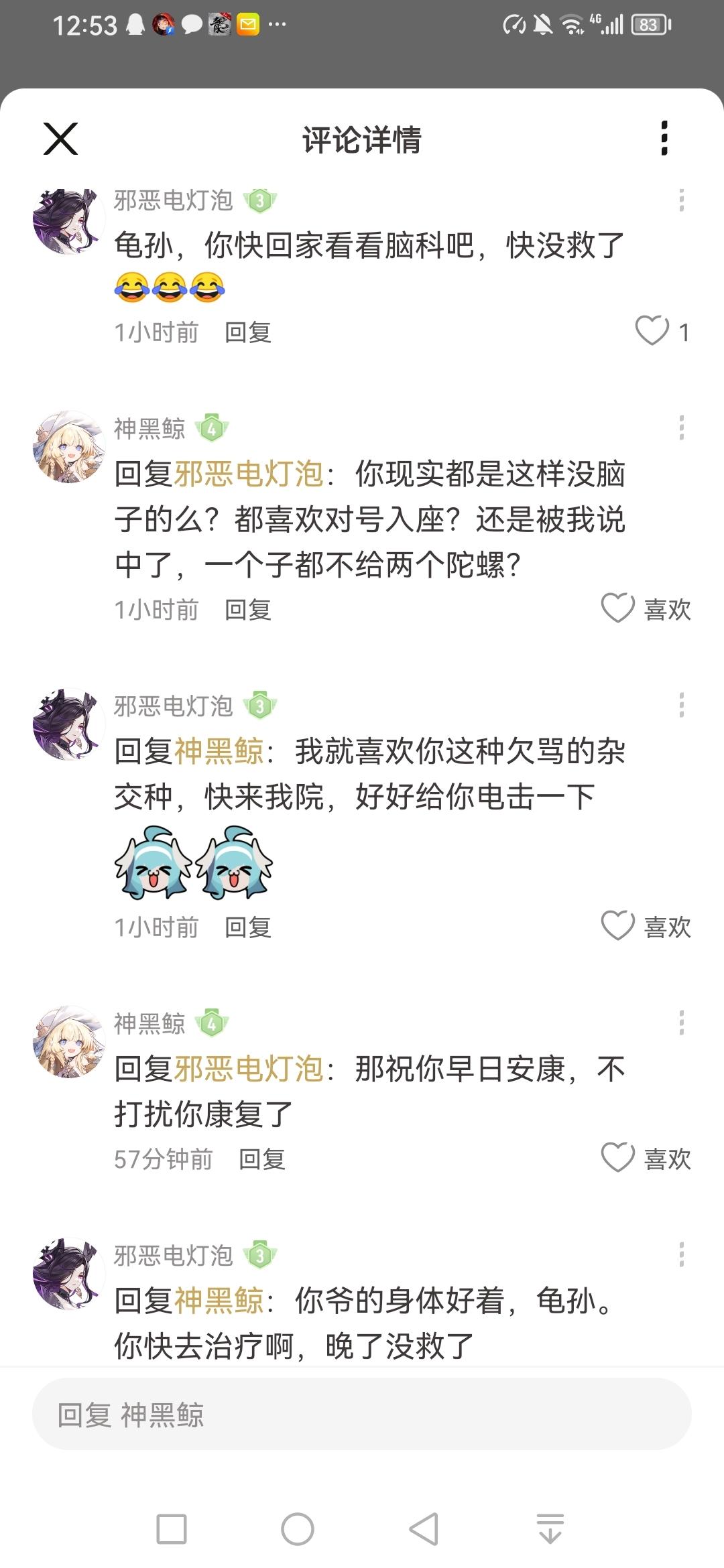Like the 那祝你早日安康 comment

tap(617, 1158)
